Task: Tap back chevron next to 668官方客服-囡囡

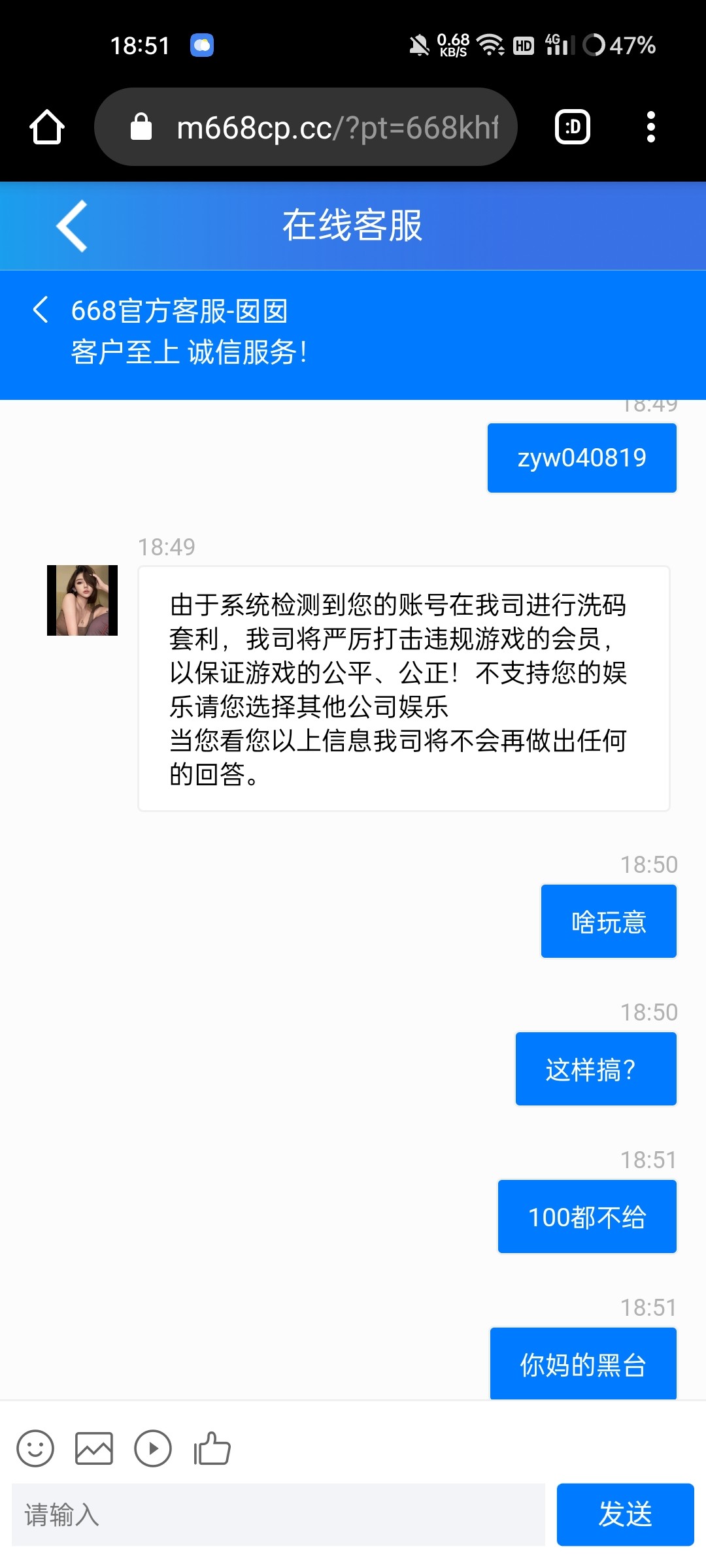Action: [41, 312]
